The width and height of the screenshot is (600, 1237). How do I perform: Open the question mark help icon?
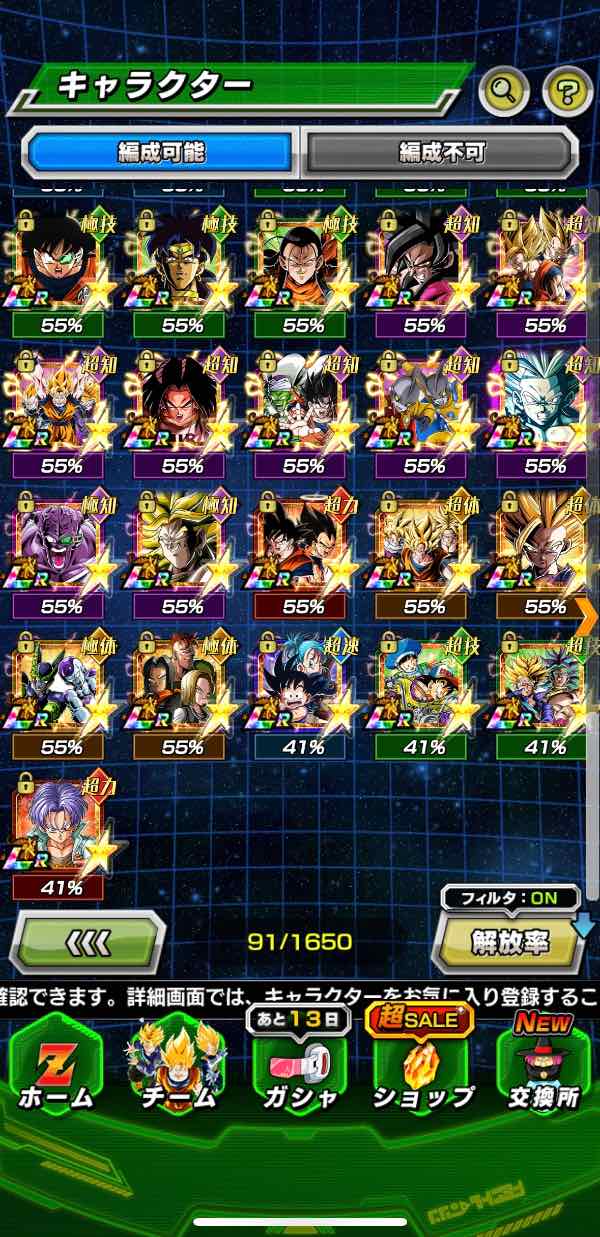tap(568, 91)
